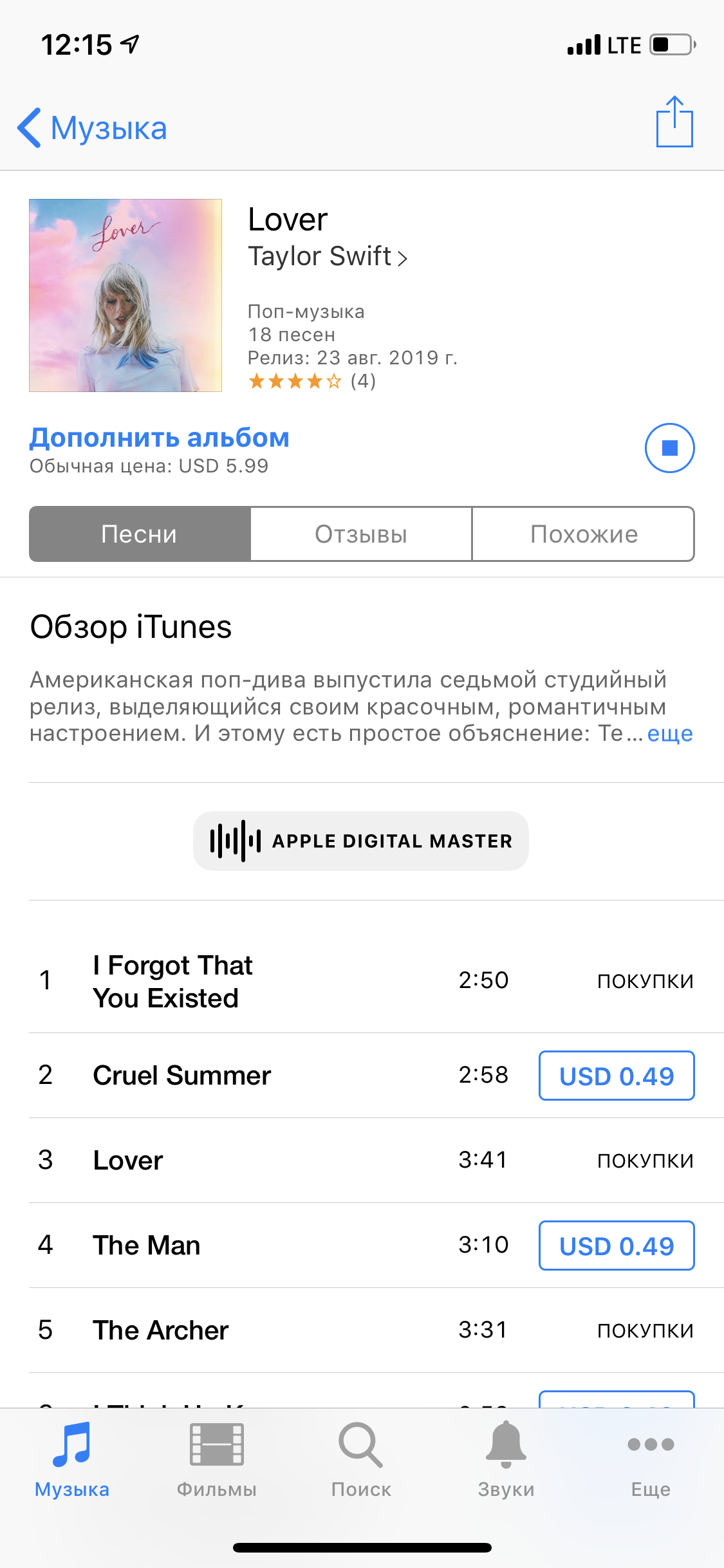The image size is (724, 1568).
Task: Open the Фильмы tab
Action: coord(217,1460)
